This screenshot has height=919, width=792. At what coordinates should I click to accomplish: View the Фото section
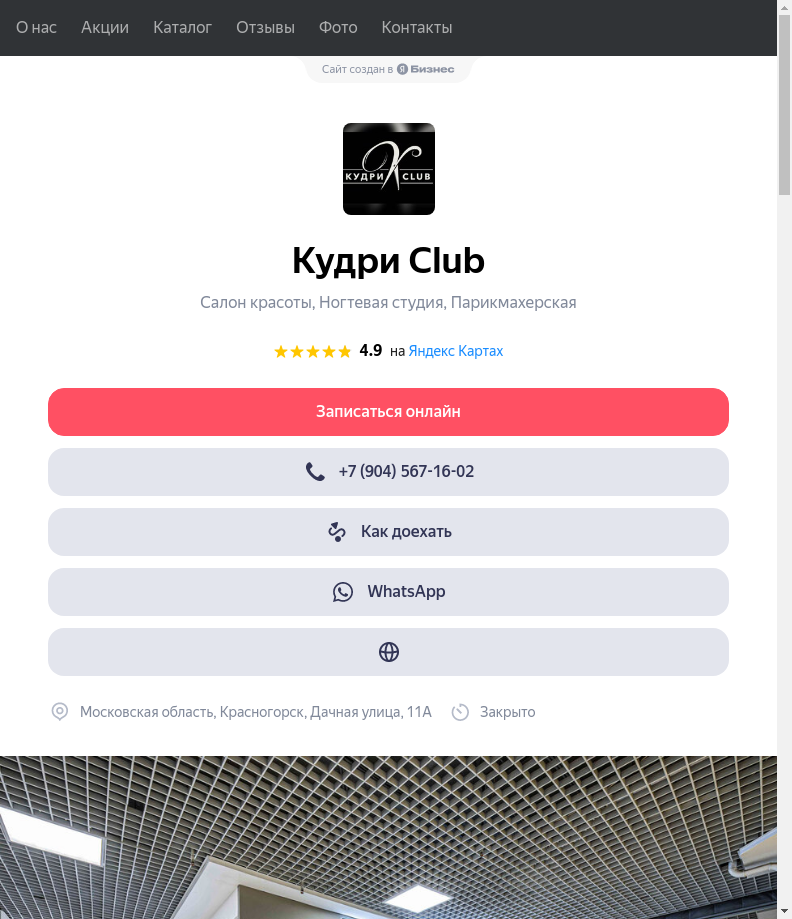click(x=338, y=27)
